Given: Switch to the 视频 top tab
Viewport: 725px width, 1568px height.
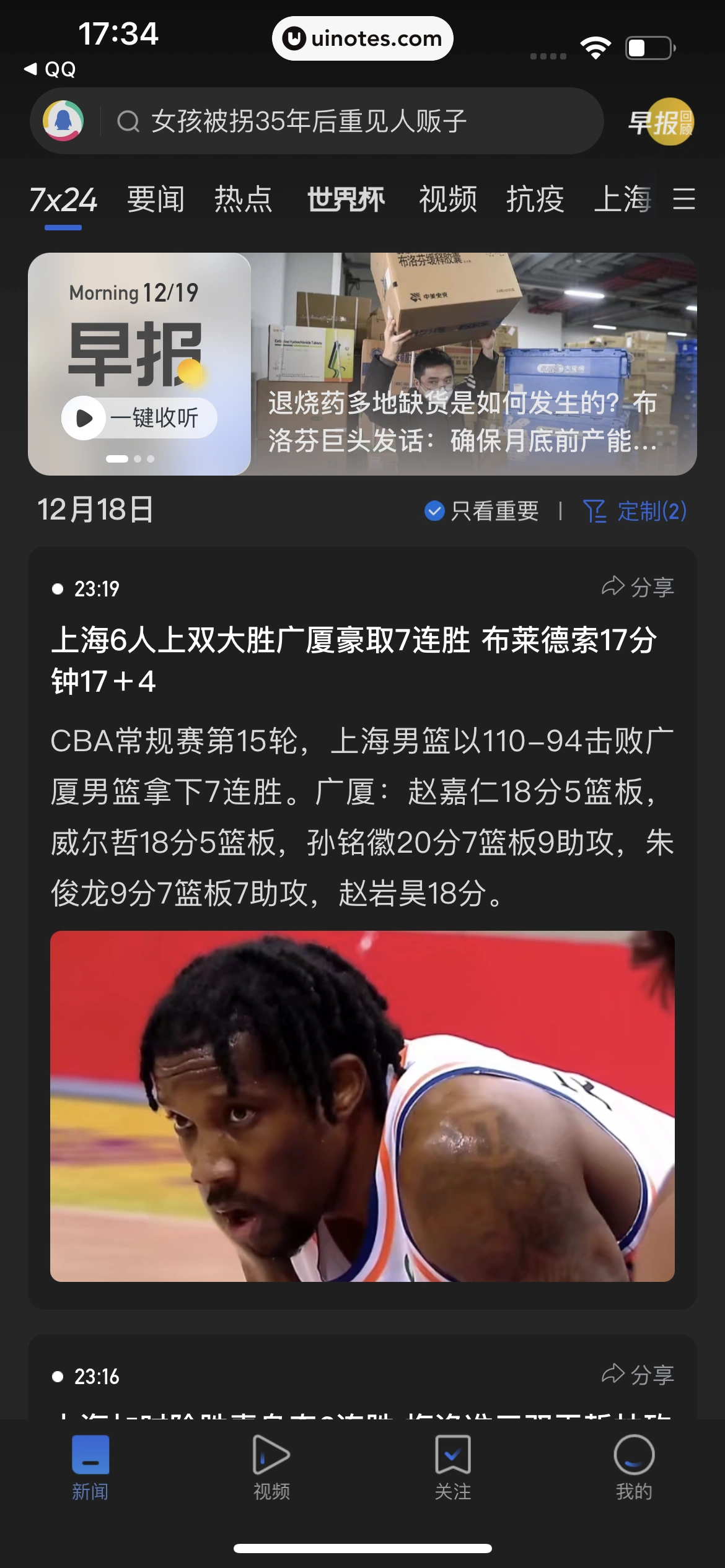Looking at the screenshot, I should pyautogui.click(x=448, y=200).
